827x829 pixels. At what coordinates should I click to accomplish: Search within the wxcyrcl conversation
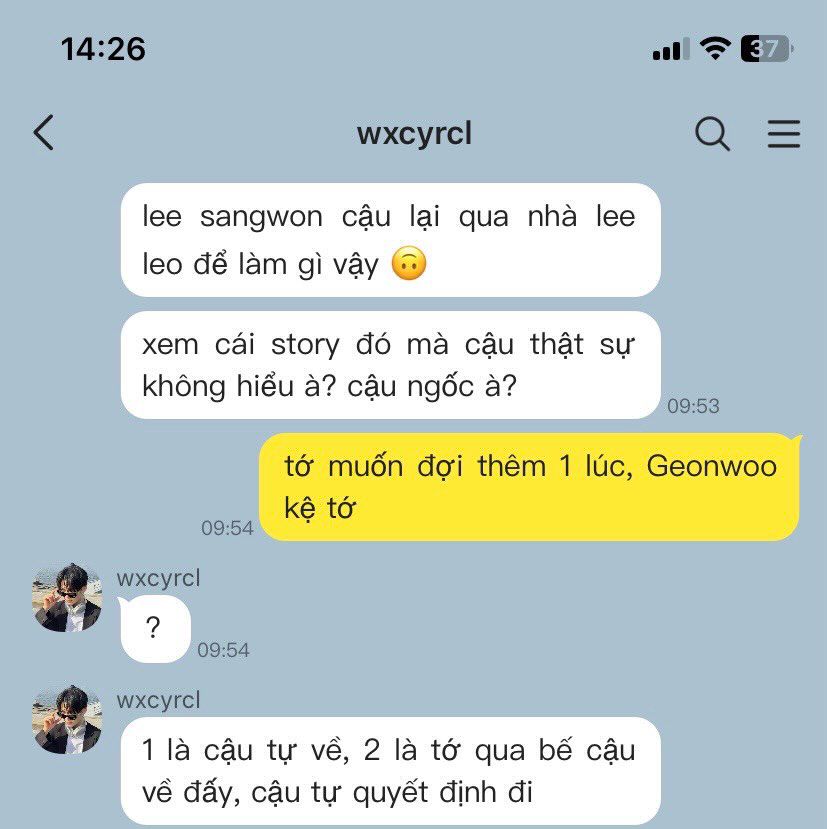coord(712,134)
